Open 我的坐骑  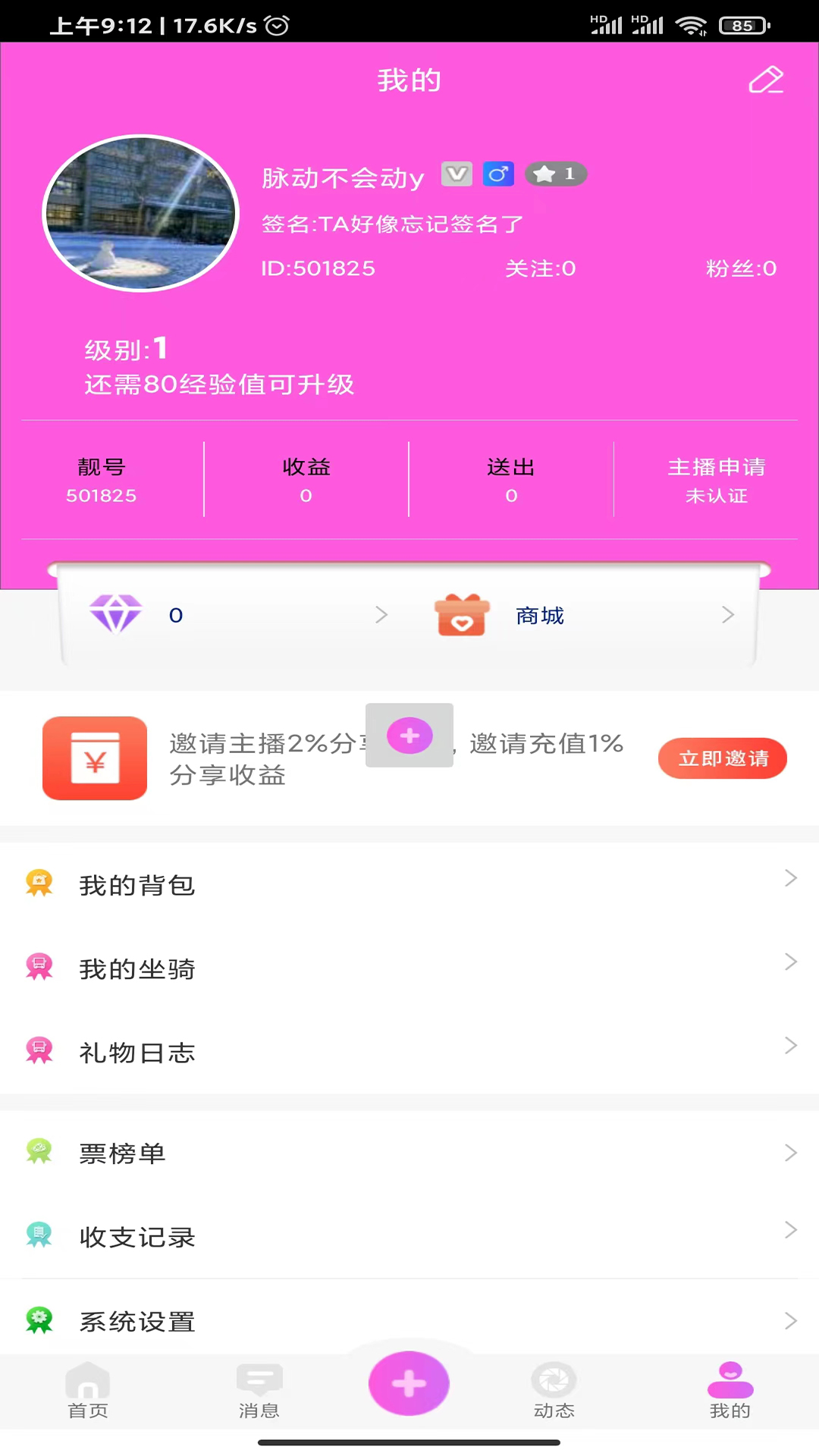pyautogui.click(x=409, y=968)
